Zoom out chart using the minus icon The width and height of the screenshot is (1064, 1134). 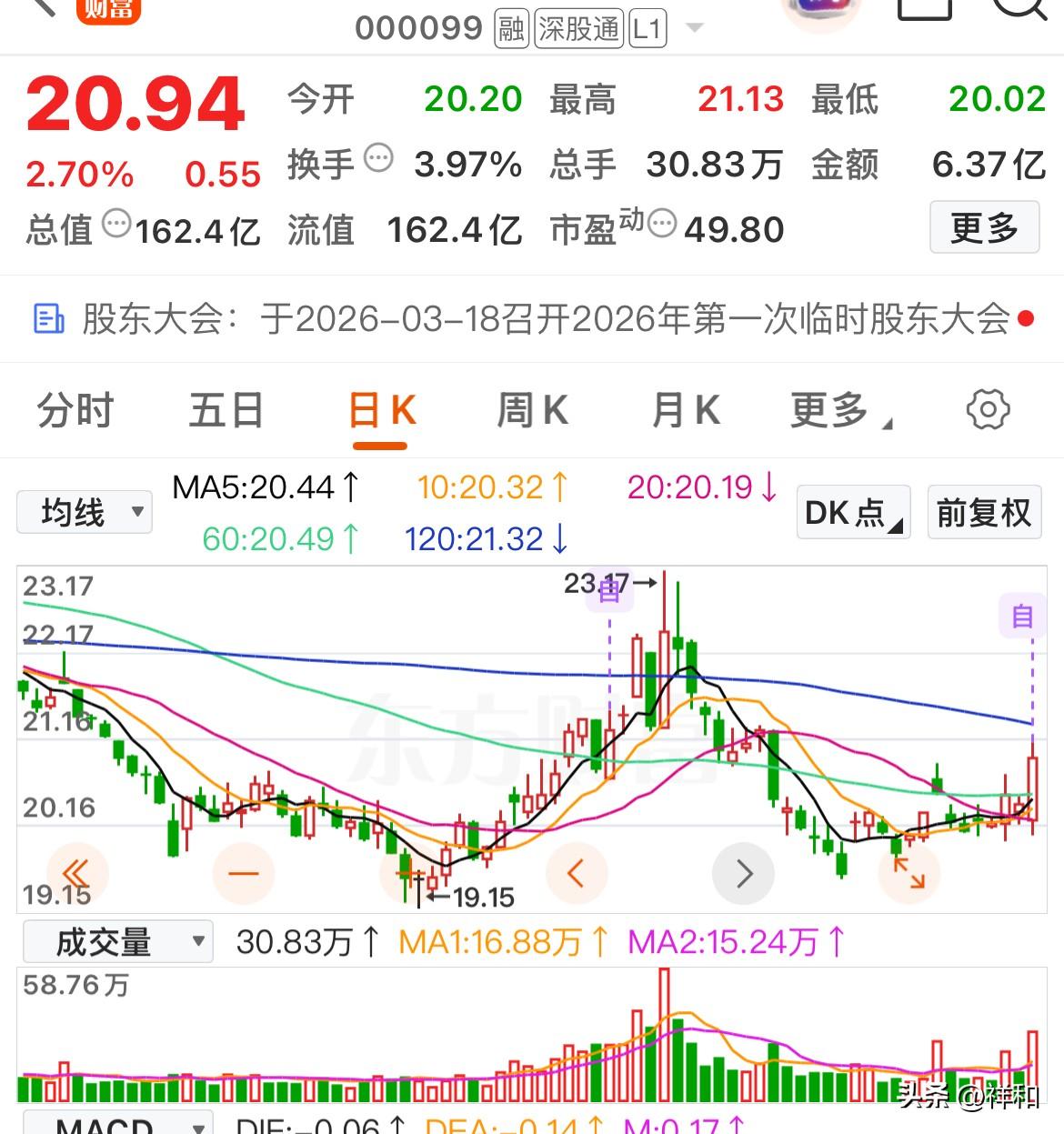click(x=243, y=873)
